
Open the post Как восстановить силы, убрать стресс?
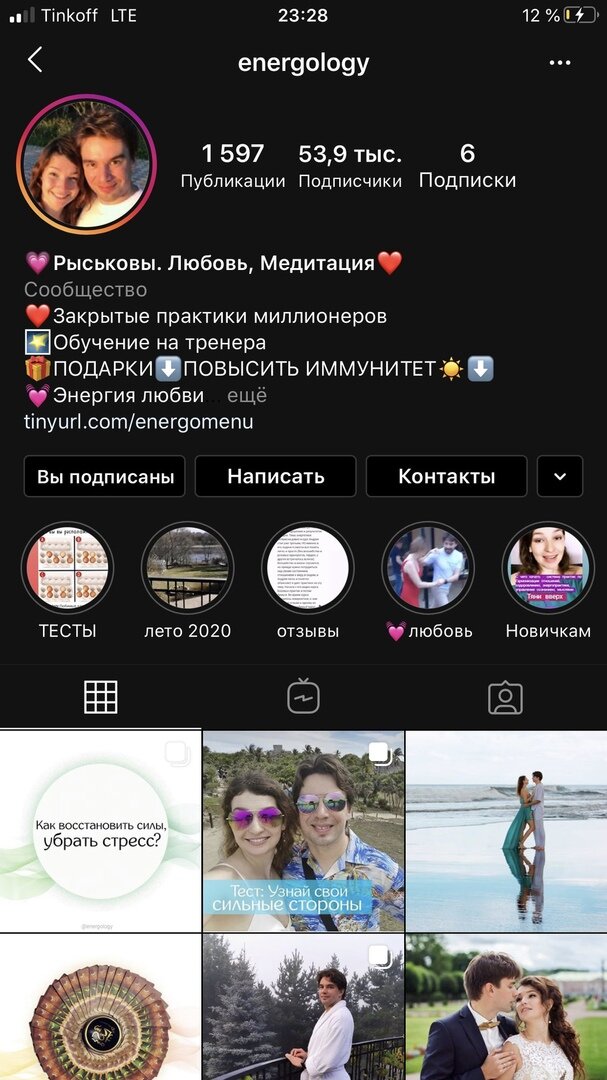[100, 830]
